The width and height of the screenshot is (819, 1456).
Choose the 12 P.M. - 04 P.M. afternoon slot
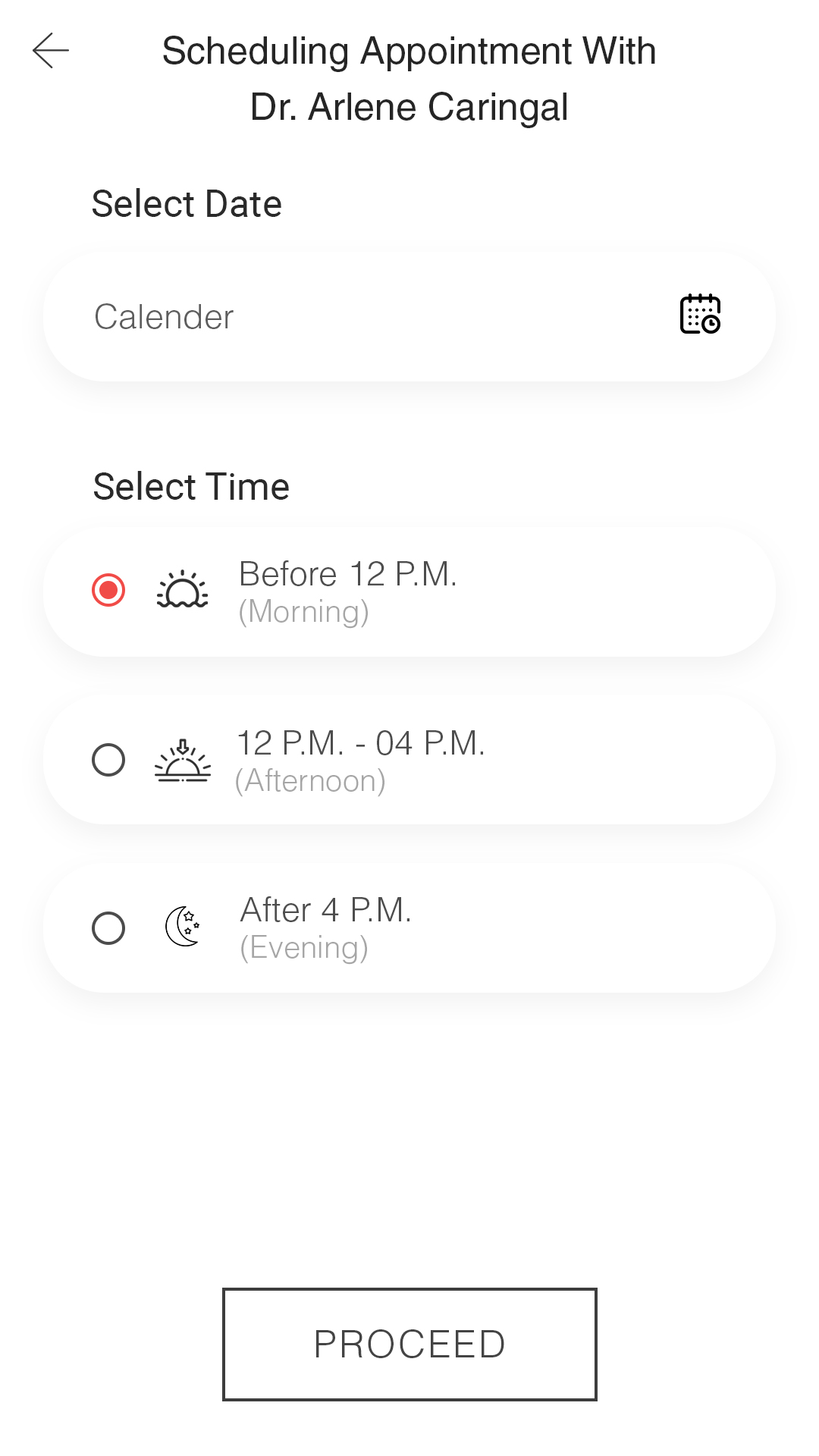pos(409,760)
